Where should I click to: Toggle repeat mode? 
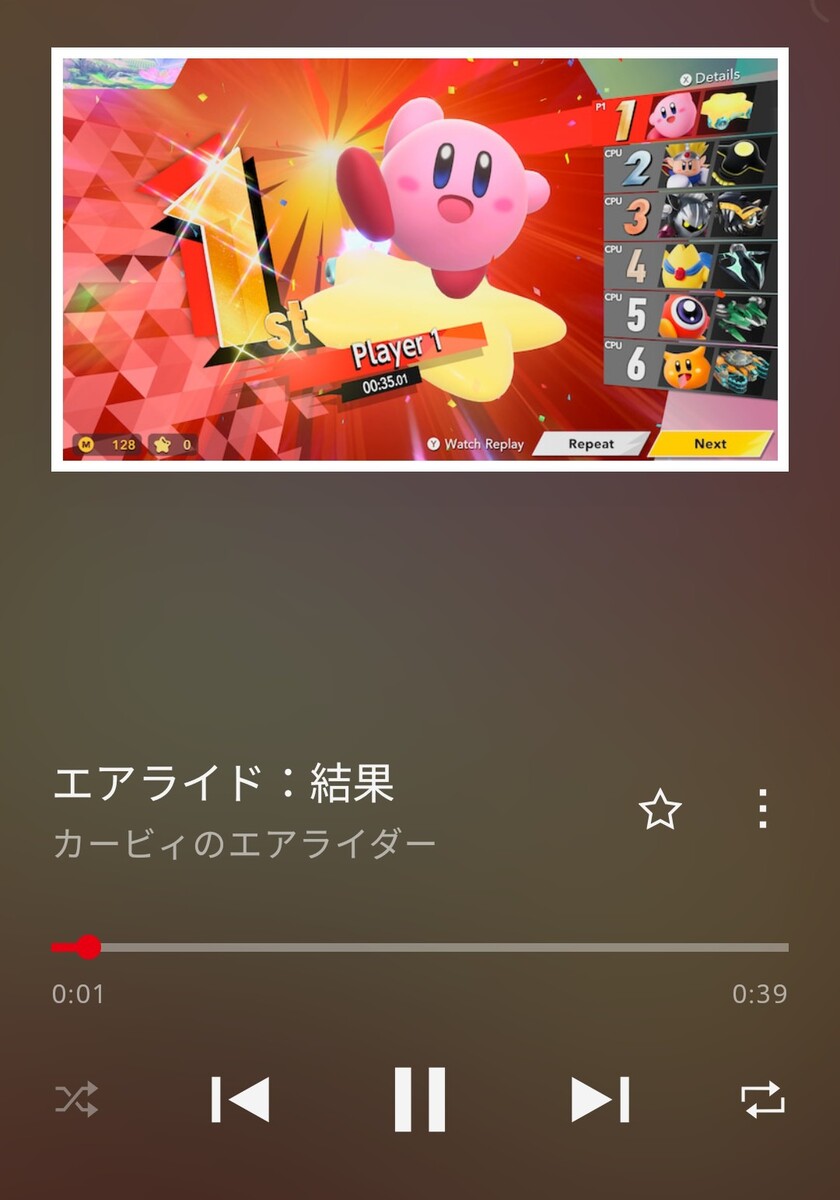pyautogui.click(x=763, y=1099)
